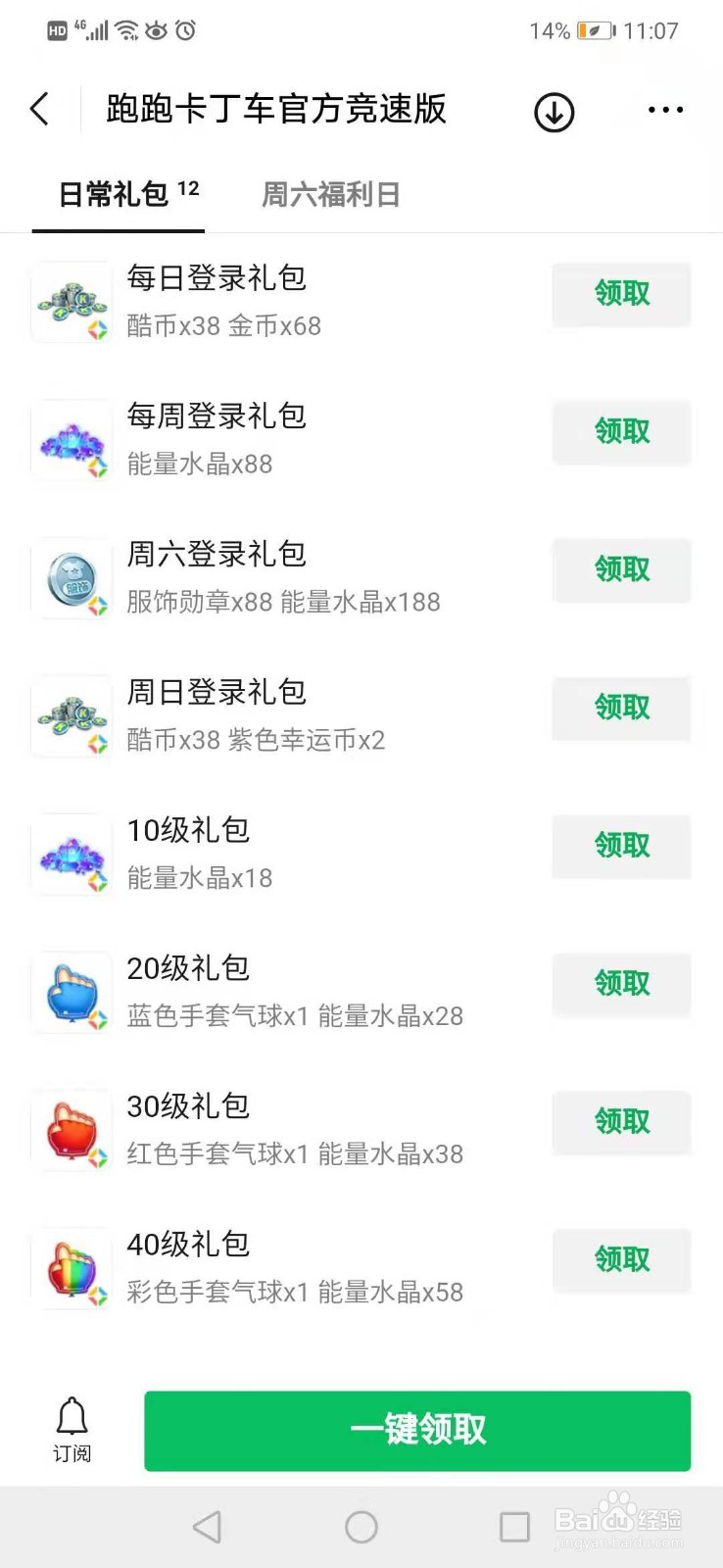Switch to the 周六福利日 tab
Viewport: 723px width, 1568px height.
(x=331, y=195)
